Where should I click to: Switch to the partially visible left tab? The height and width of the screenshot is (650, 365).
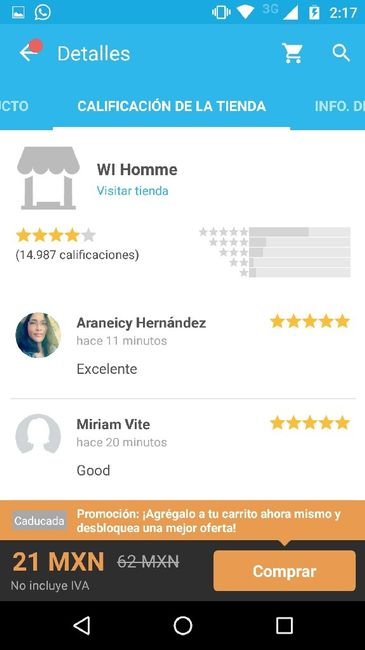14,106
